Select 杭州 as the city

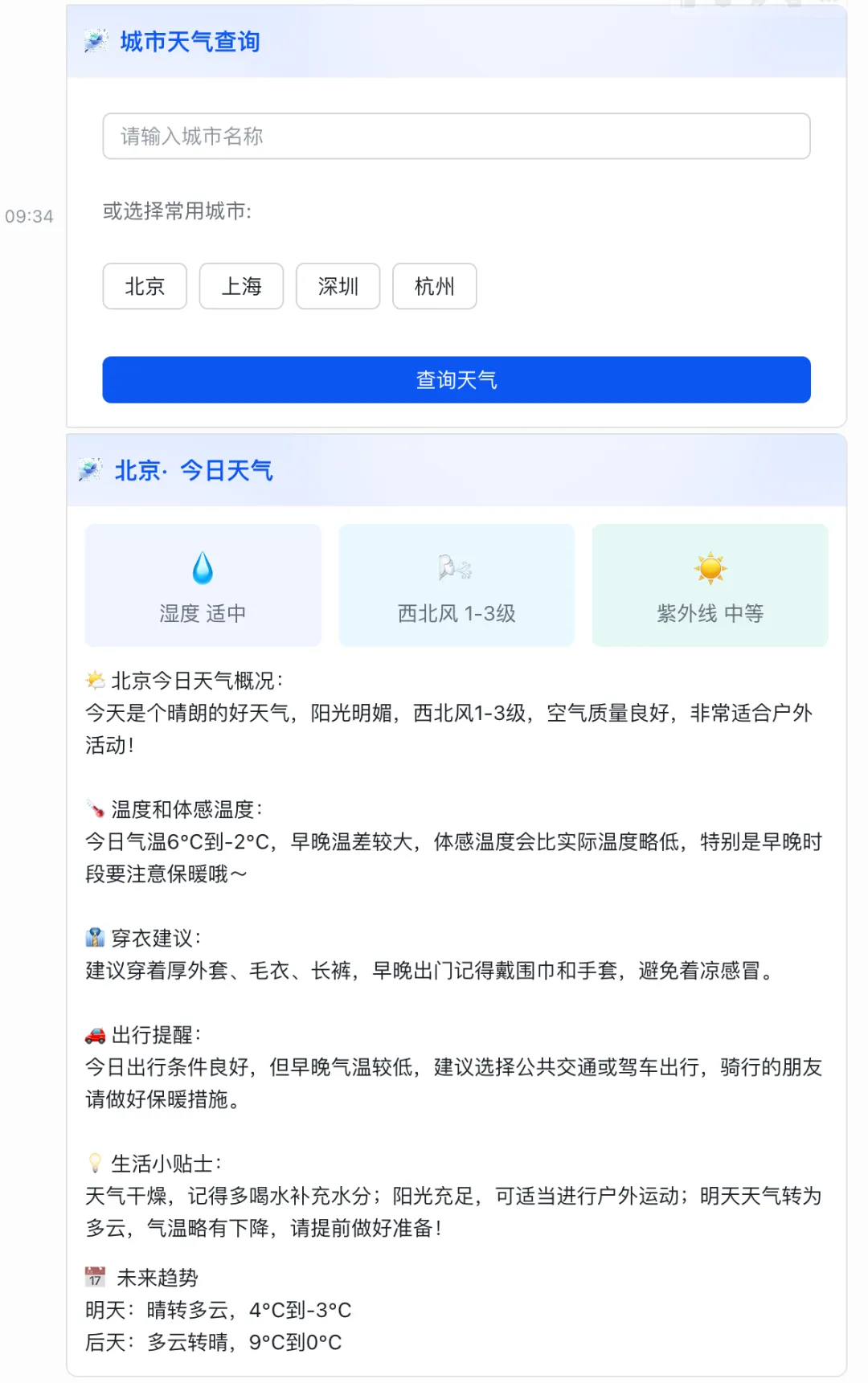coord(434,286)
